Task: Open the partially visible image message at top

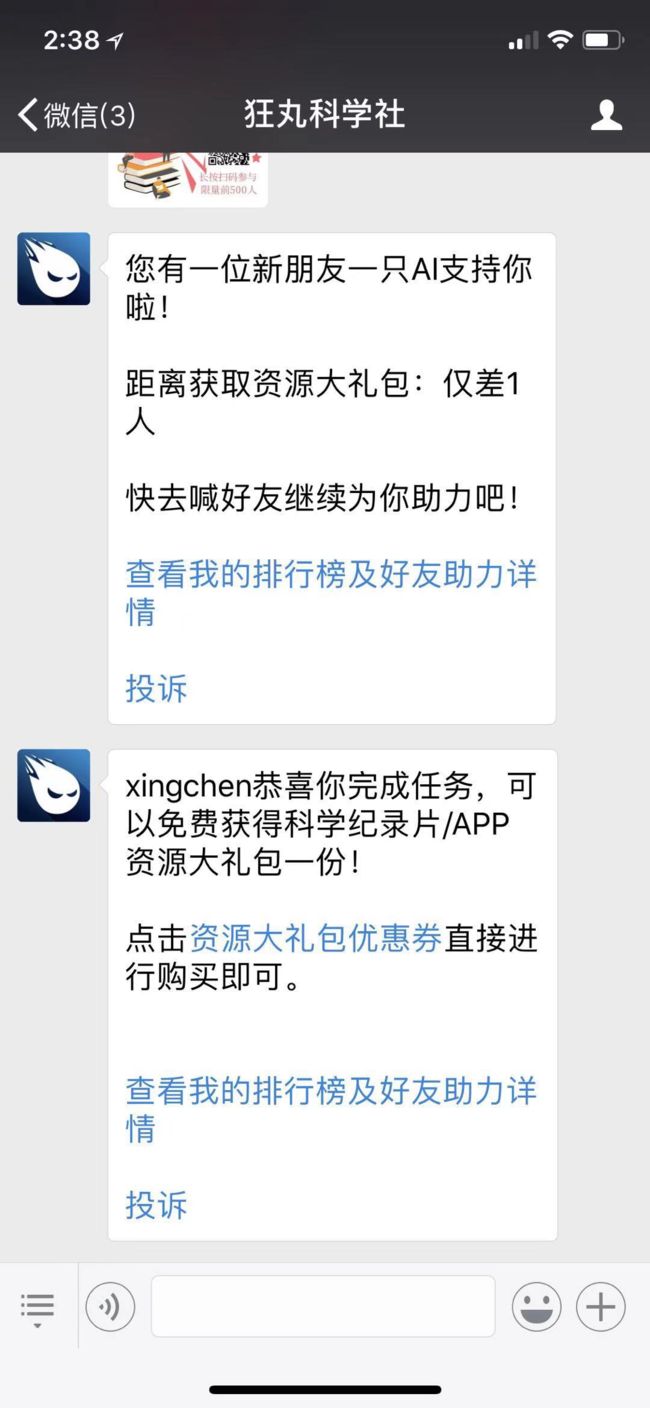Action: tap(188, 180)
